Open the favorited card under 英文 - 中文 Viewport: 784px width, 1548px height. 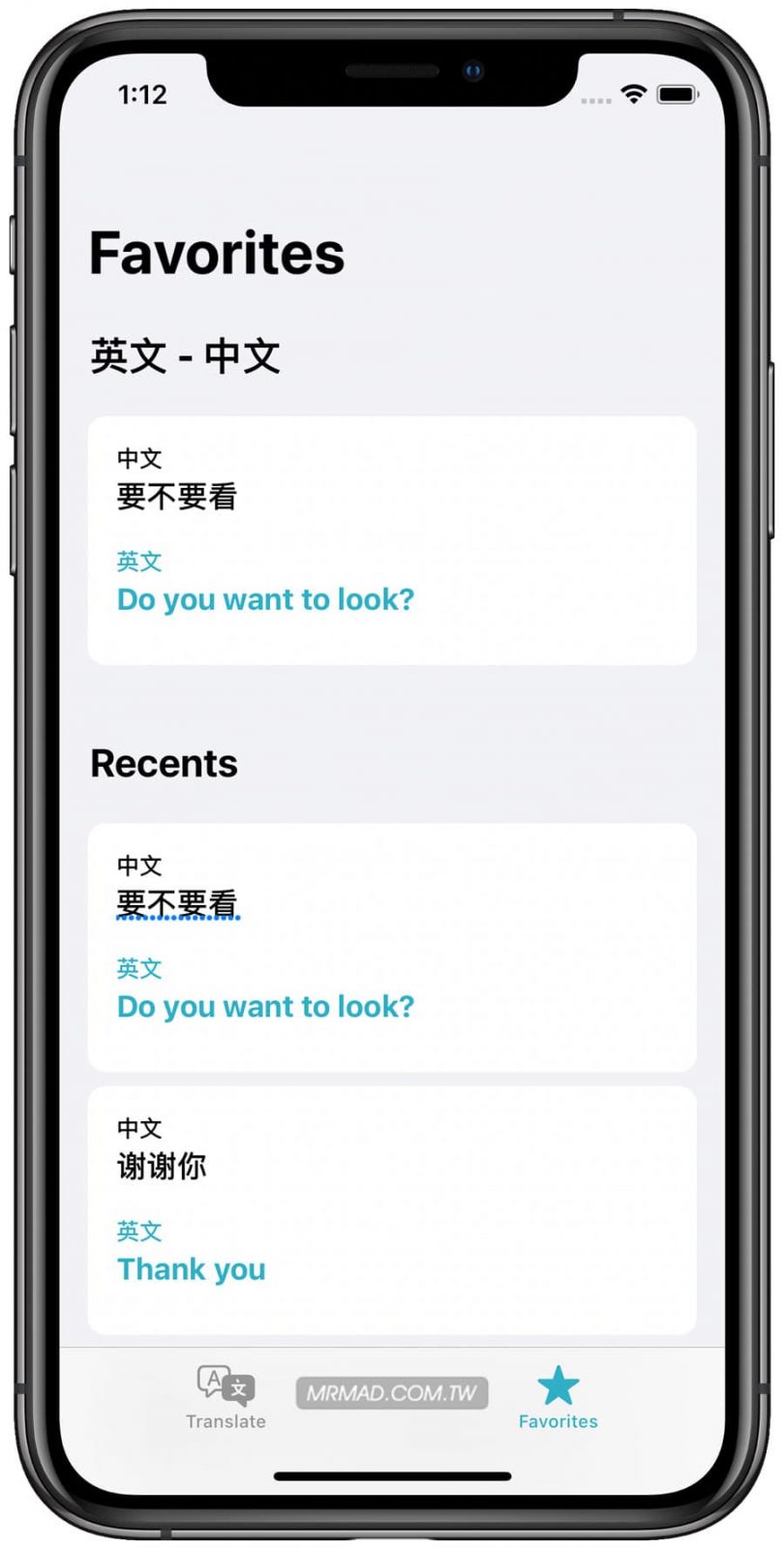coord(391,539)
